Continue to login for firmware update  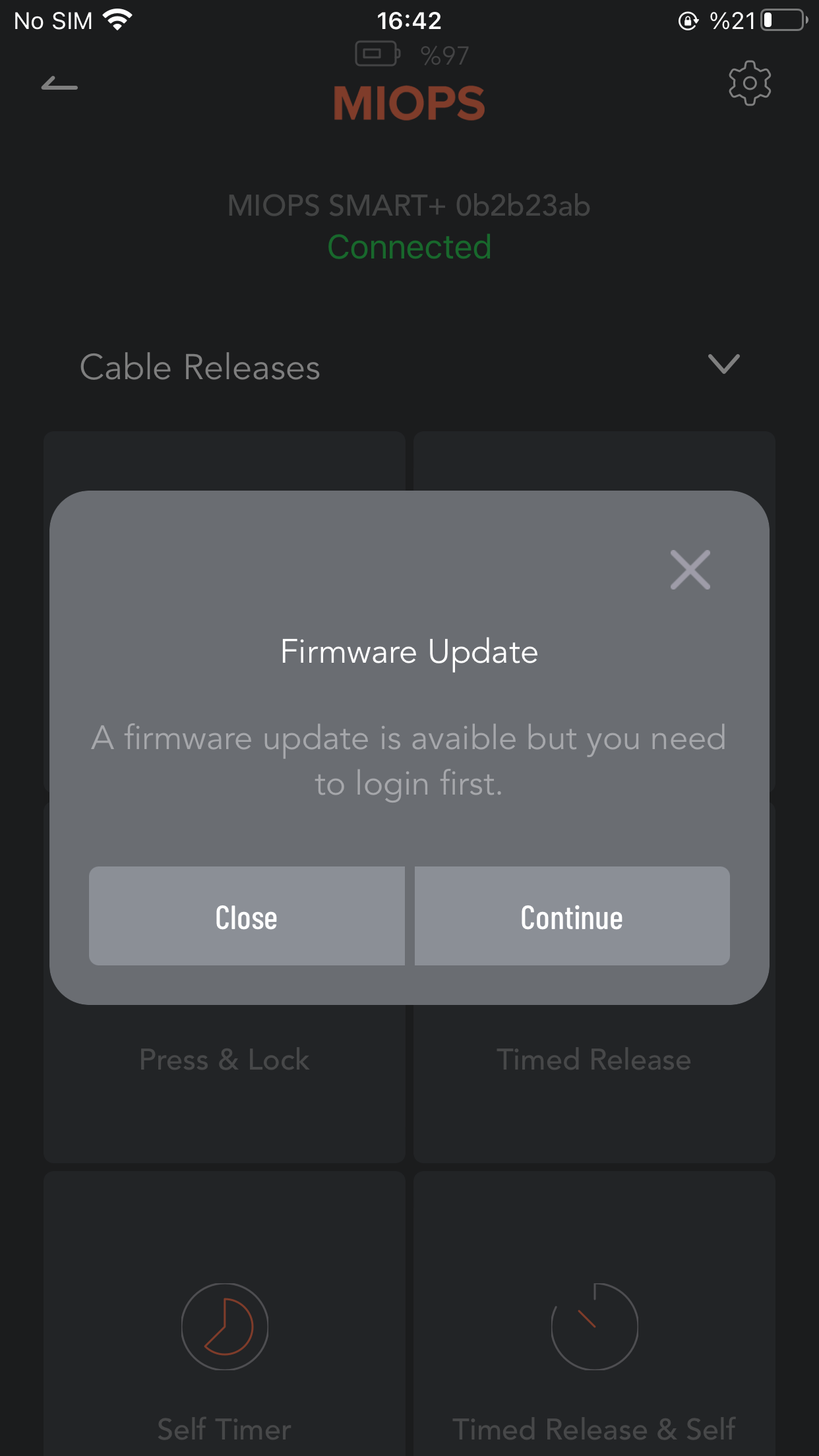coord(572,916)
